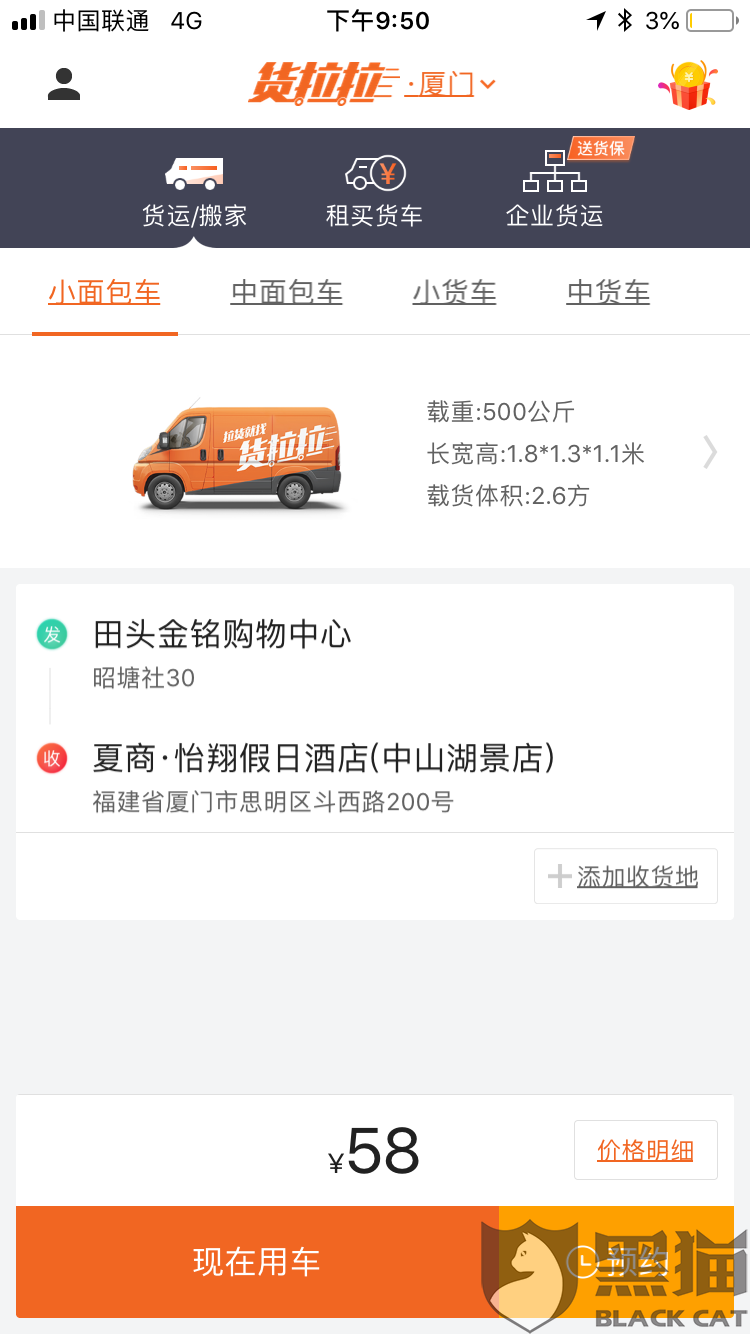
Task: Open the city selector showing 厦门
Action: click(451, 84)
